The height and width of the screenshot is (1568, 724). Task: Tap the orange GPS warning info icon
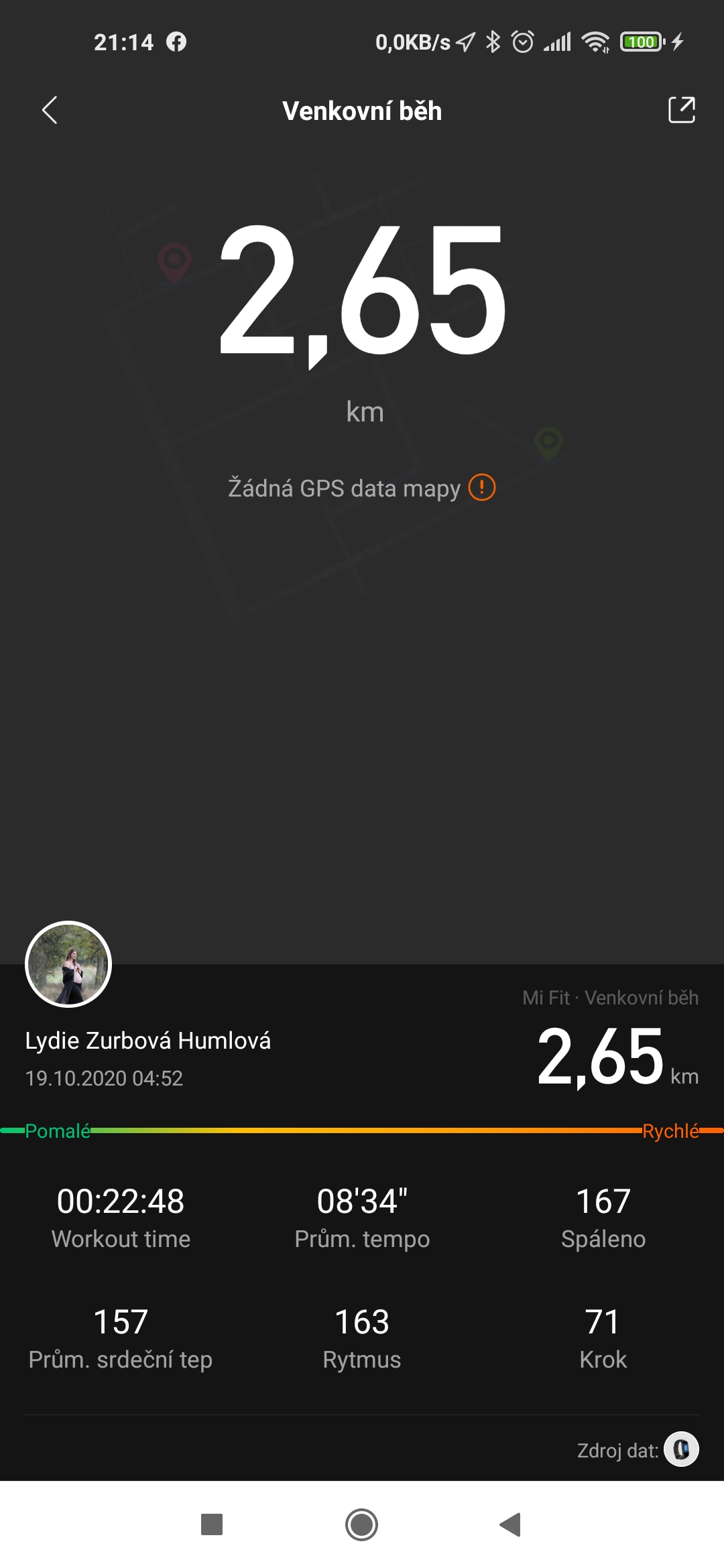(481, 487)
